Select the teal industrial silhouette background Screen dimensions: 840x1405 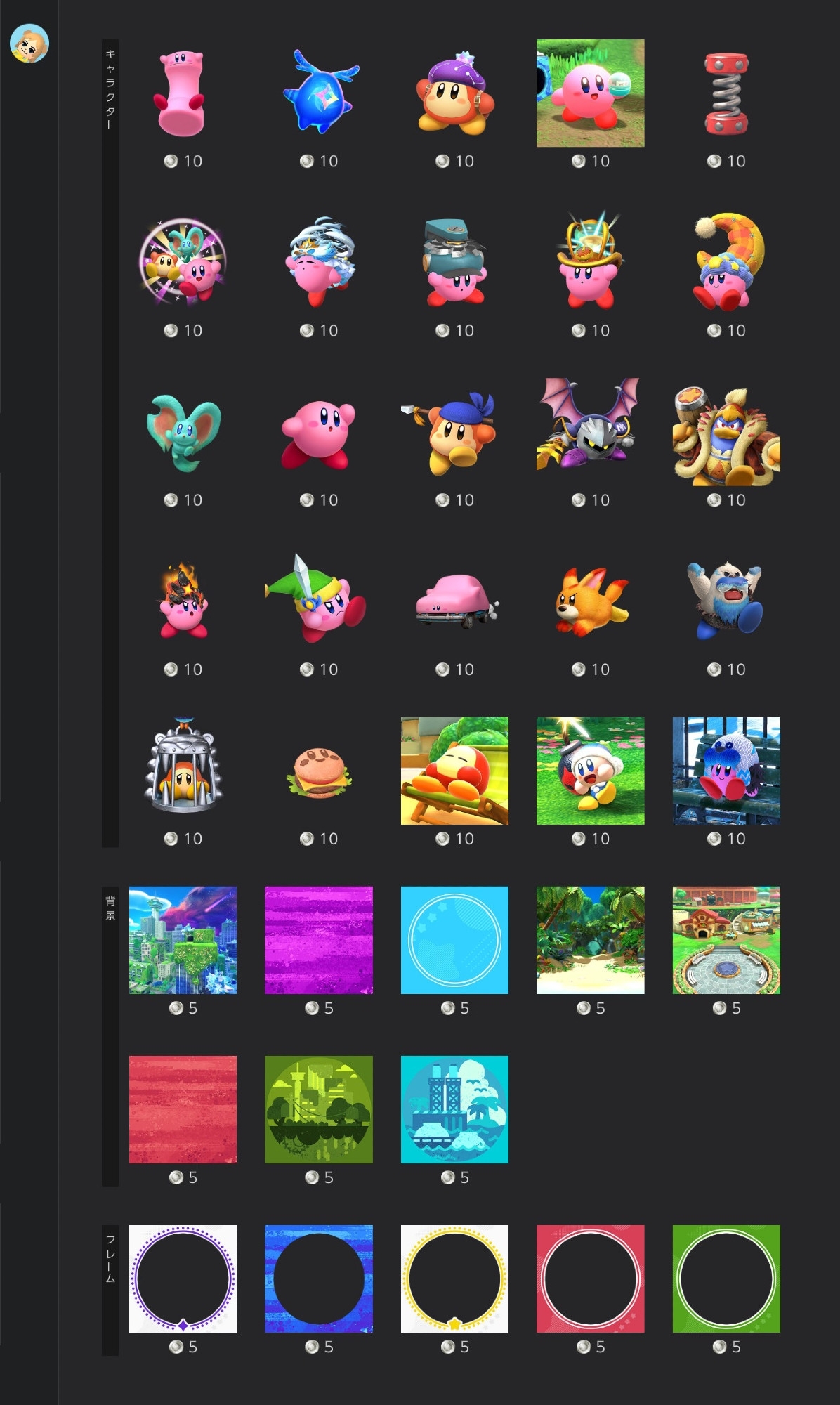coord(454,1109)
